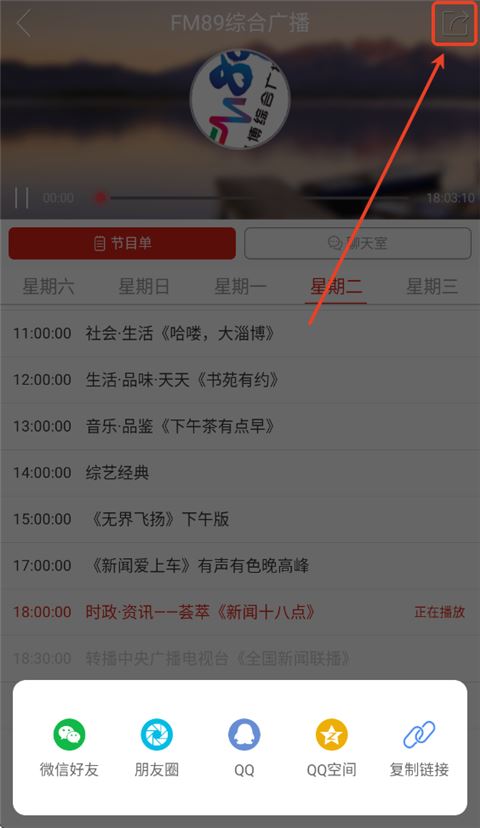This screenshot has width=480, height=828.
Task: Open the 11:00:00 《哈喽，大淄博》 program
Action: [x=240, y=333]
